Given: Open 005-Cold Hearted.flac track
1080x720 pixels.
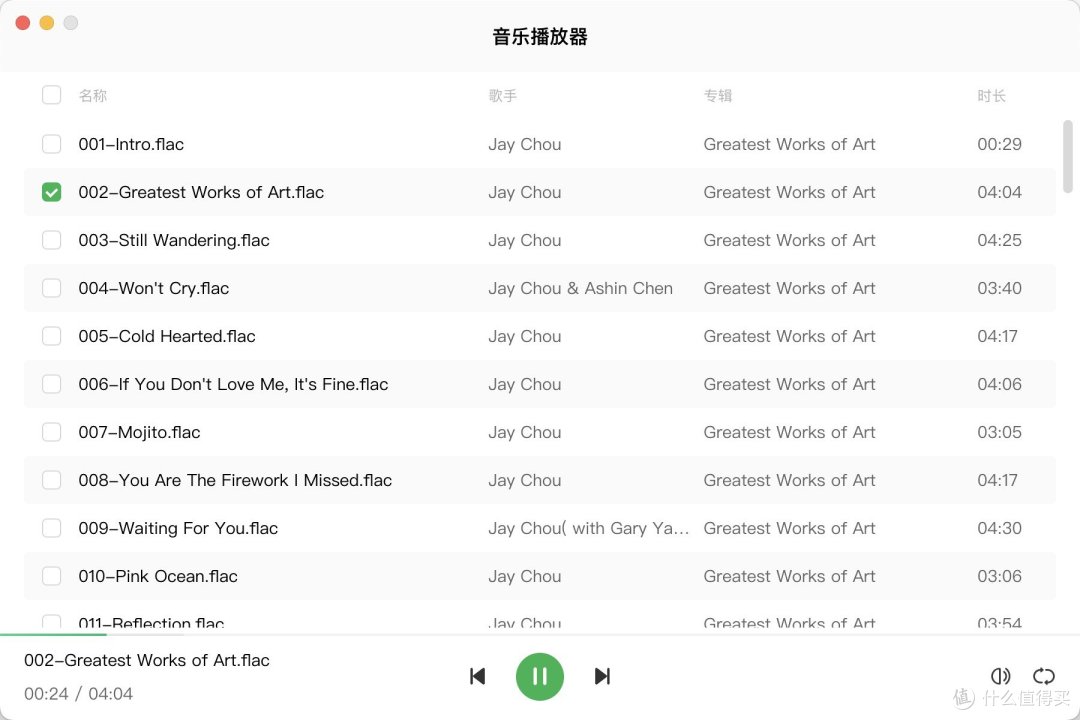Looking at the screenshot, I should tap(167, 336).
